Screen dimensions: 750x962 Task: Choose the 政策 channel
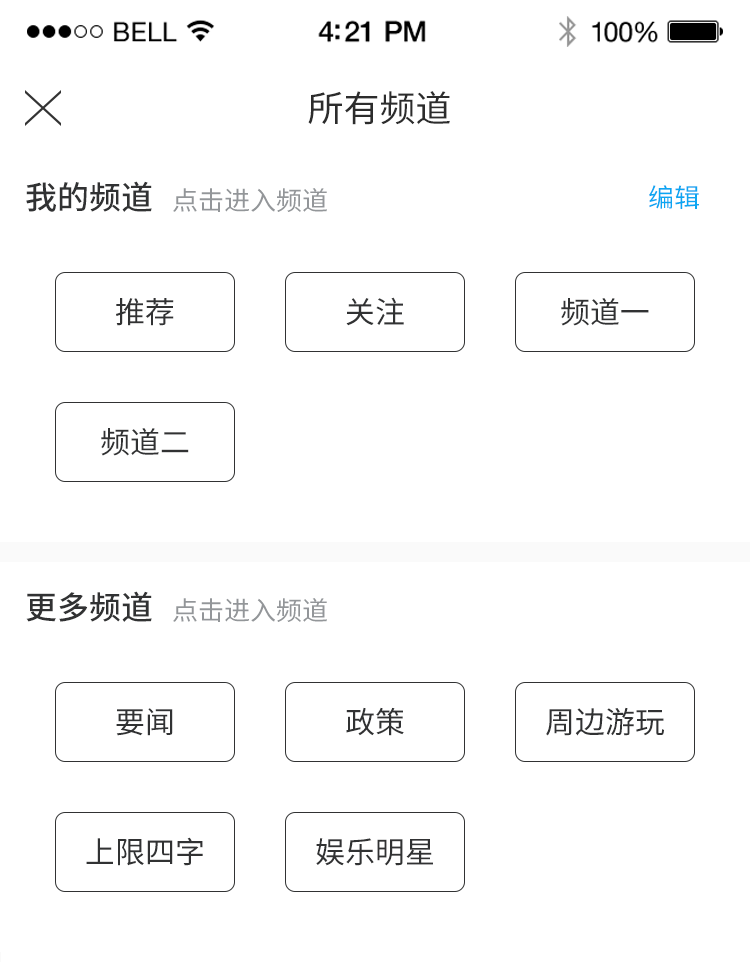[x=375, y=722]
